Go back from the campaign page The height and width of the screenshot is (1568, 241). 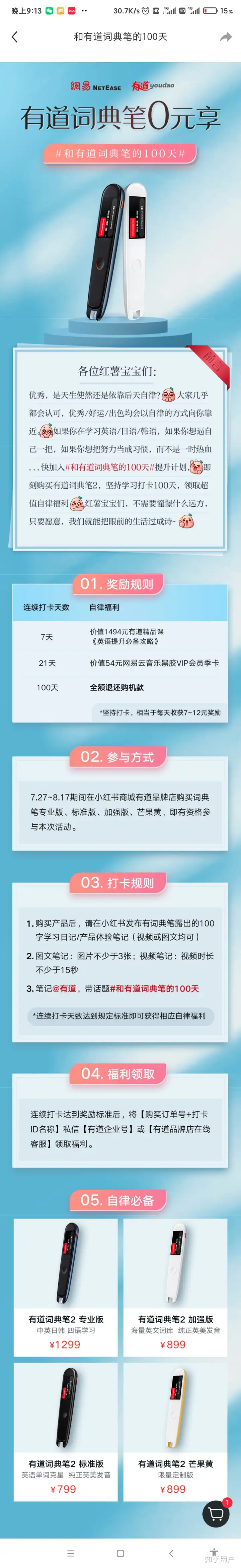tap(15, 37)
